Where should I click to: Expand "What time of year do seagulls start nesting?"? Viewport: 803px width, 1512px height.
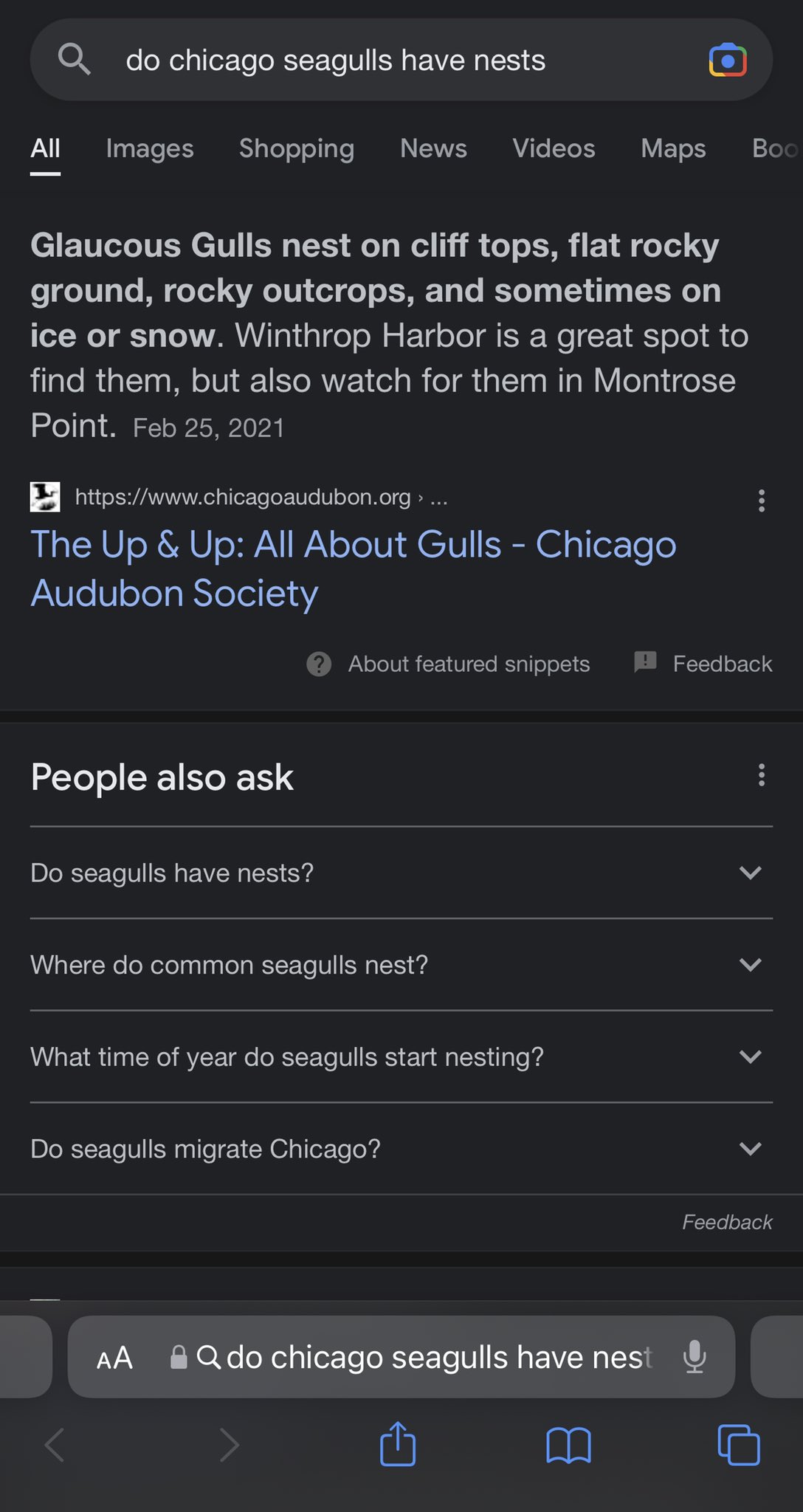pos(401,1056)
